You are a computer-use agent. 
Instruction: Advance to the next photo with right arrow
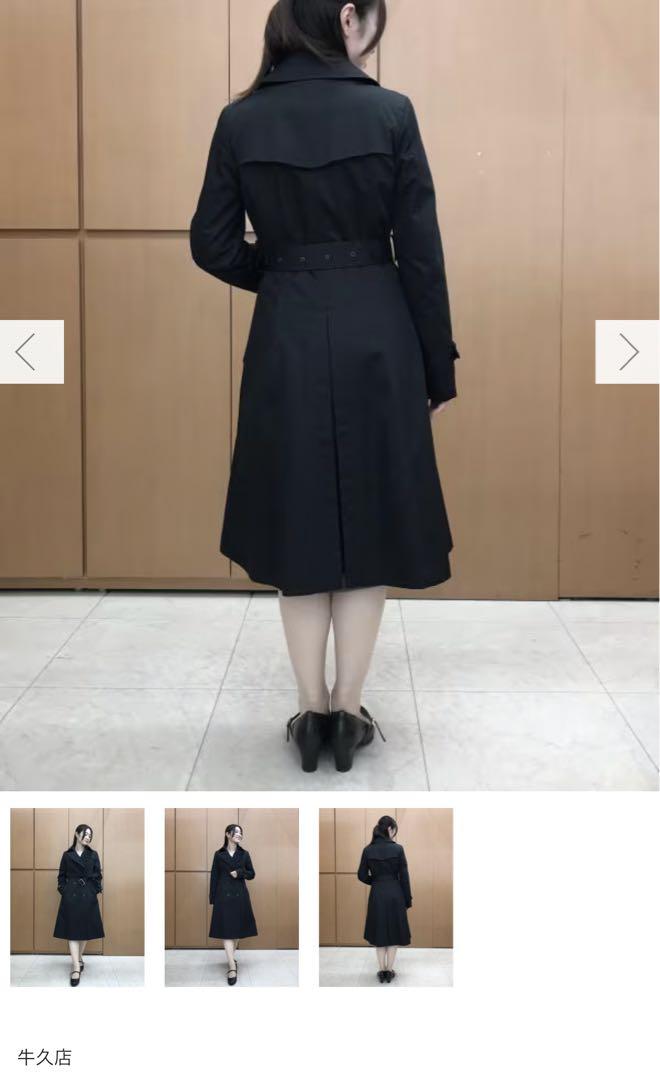point(628,352)
